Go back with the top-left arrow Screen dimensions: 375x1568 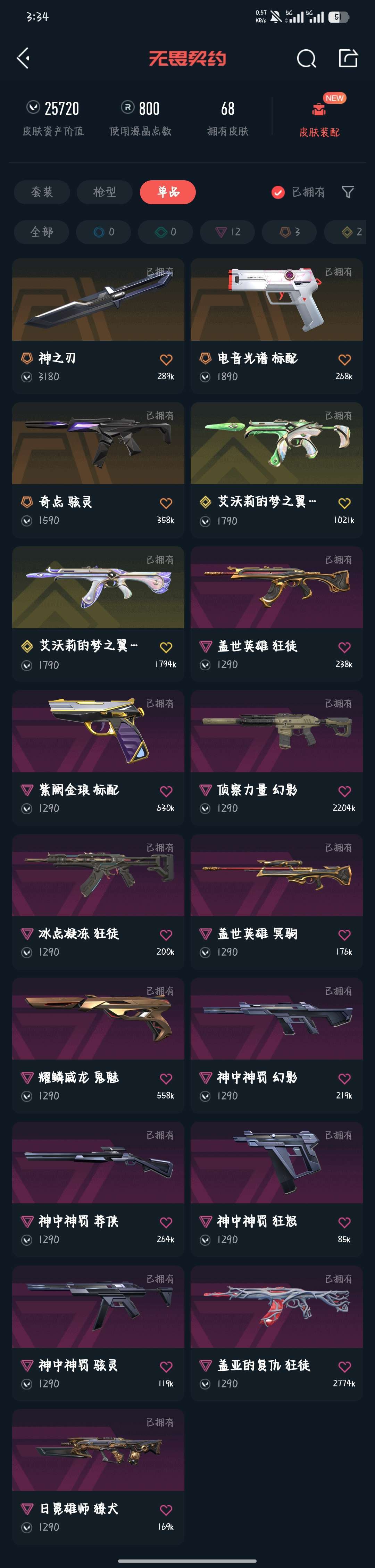[x=23, y=58]
